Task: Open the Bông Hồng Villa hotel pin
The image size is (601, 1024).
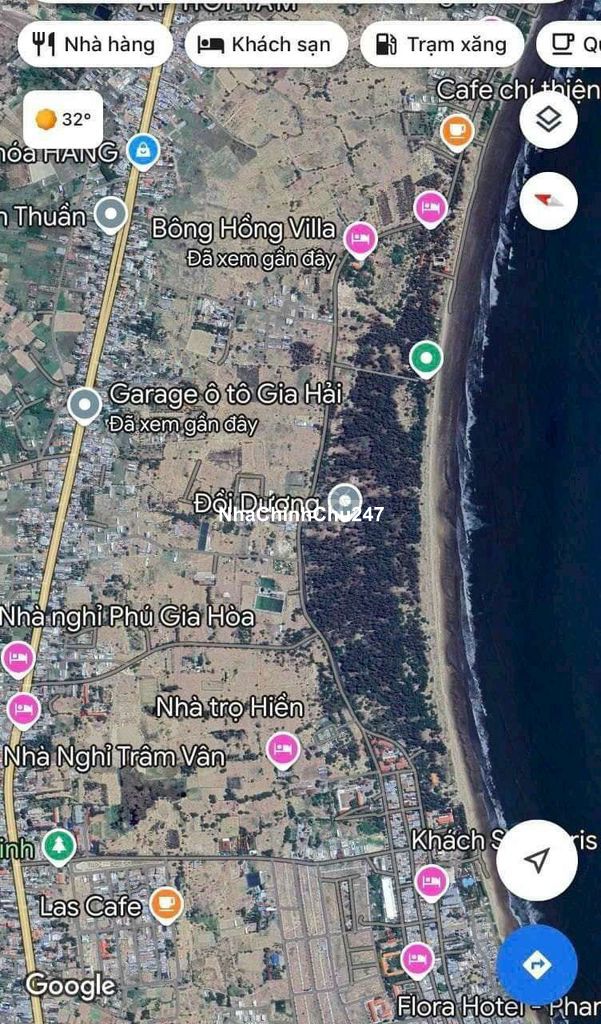Action: pos(359,239)
